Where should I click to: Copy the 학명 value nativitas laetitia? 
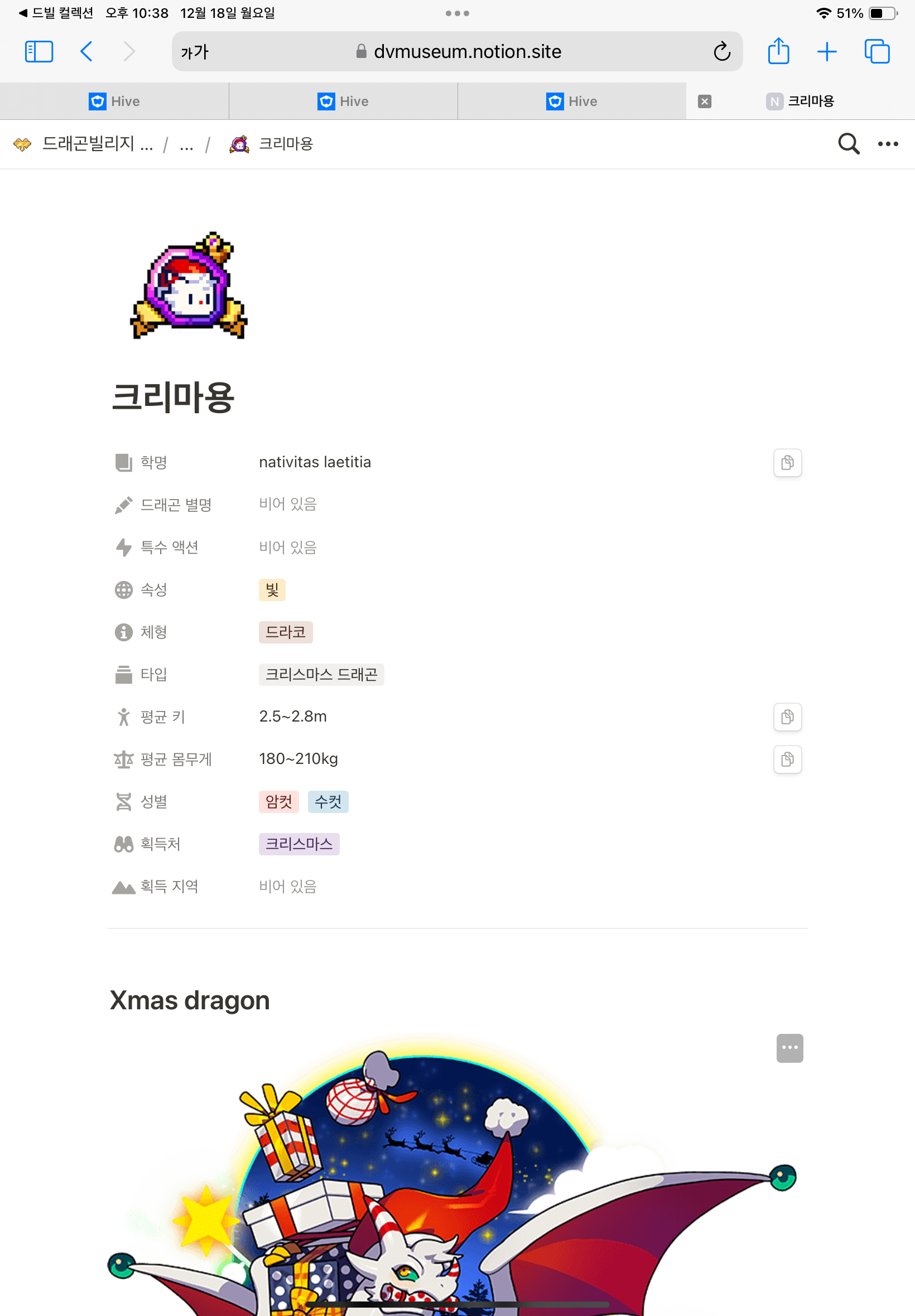click(787, 462)
